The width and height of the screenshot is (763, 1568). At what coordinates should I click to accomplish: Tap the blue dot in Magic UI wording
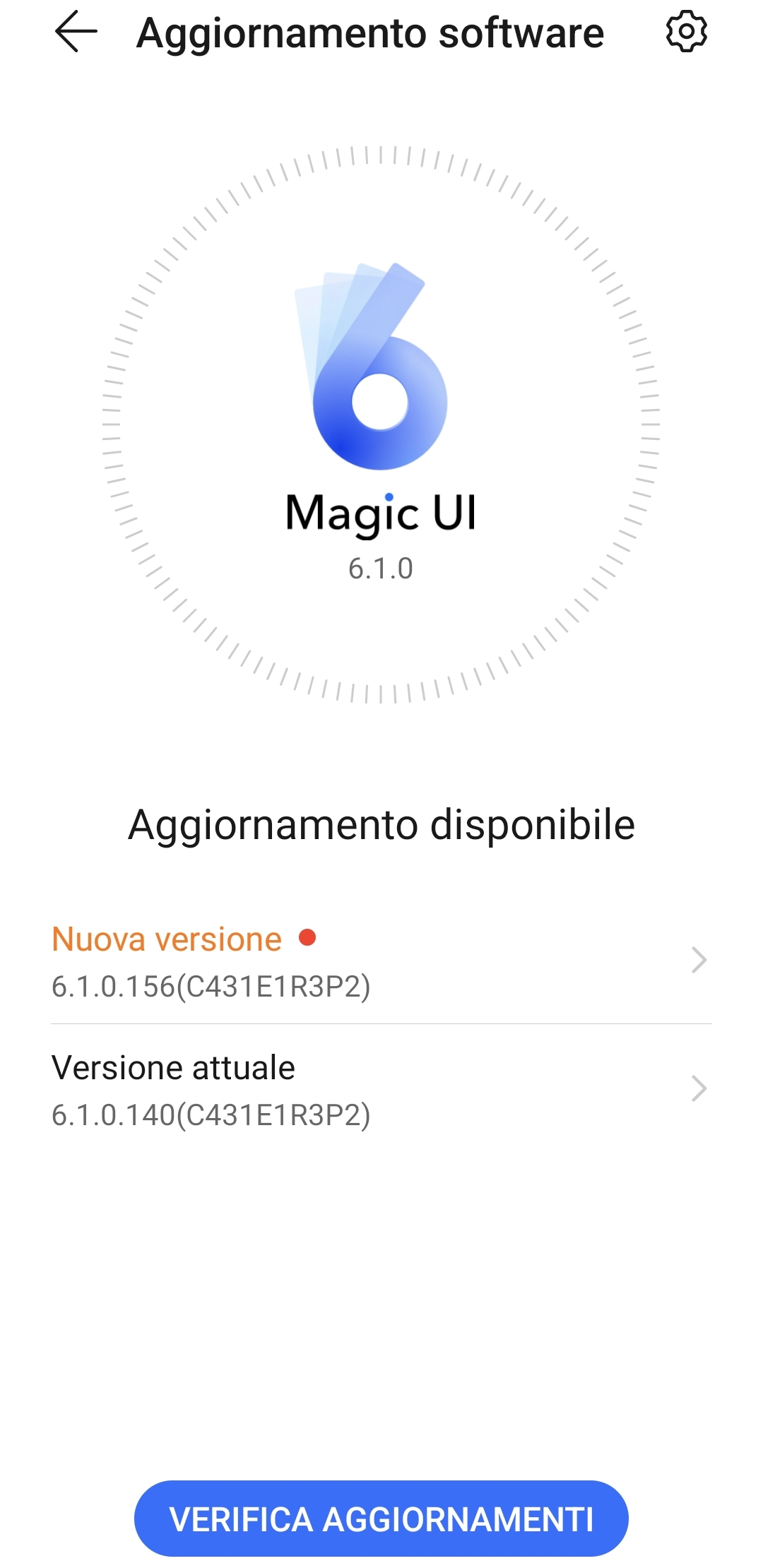coord(389,497)
